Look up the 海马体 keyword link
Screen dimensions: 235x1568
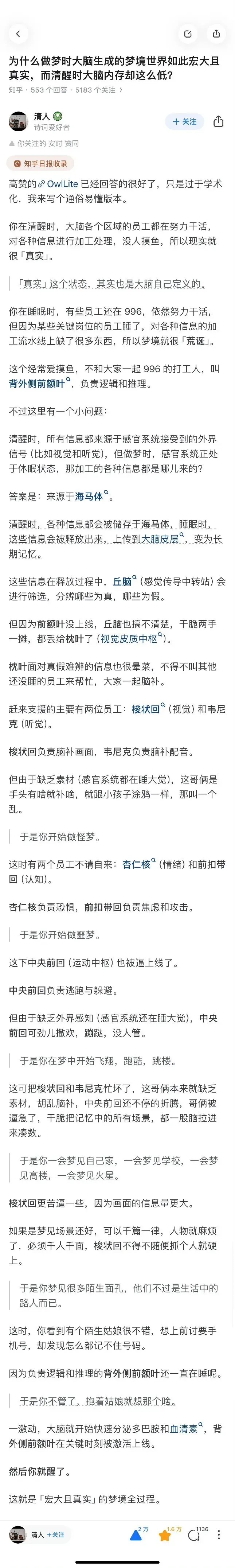click(90, 497)
